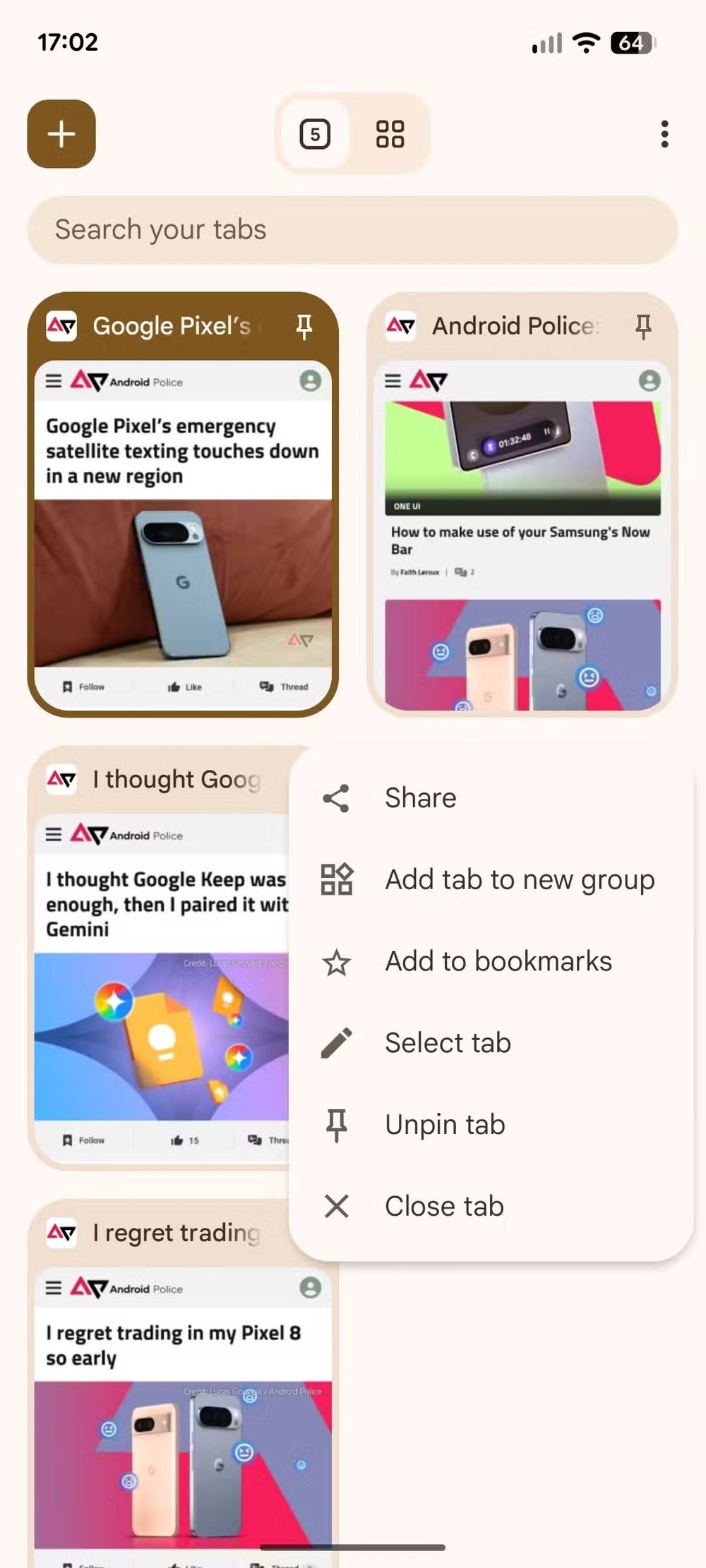Open the three-dot overflow menu
Image resolution: width=706 pixels, height=1568 pixels.
pos(664,134)
